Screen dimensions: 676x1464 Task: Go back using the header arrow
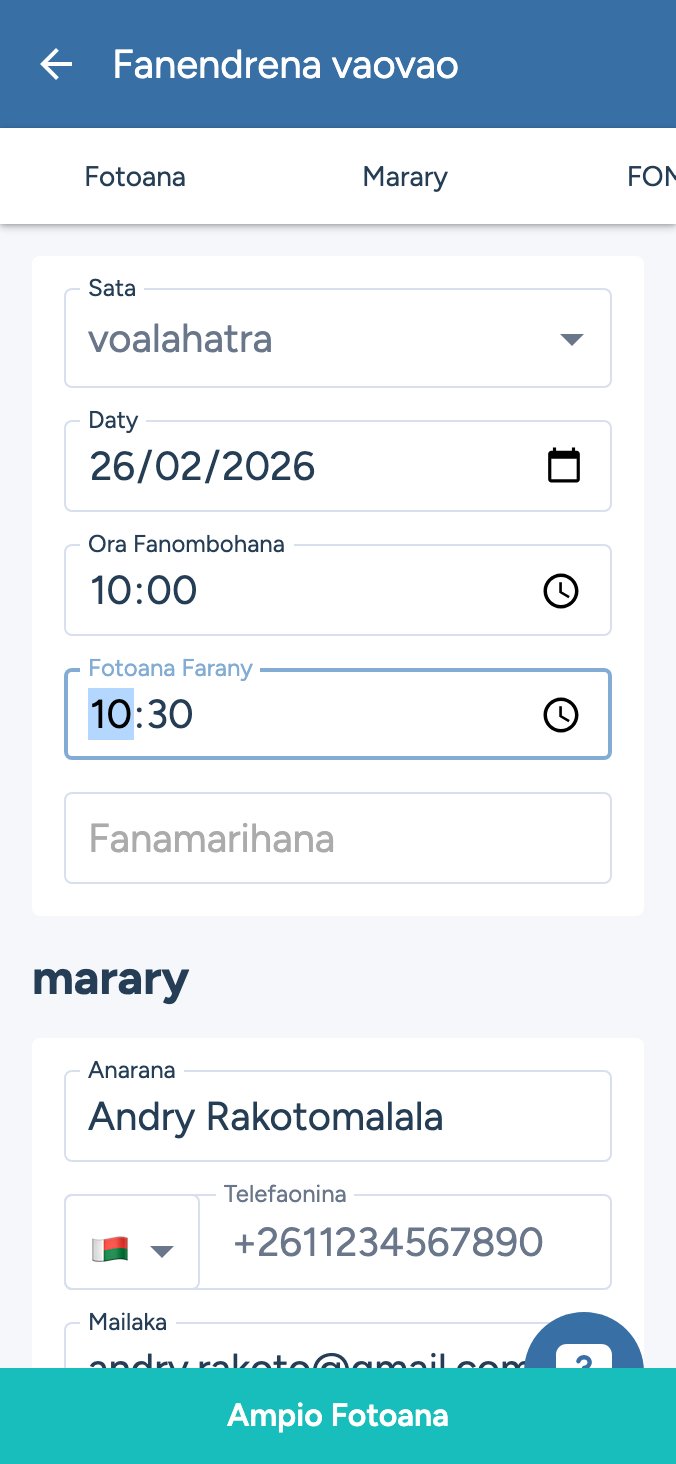click(56, 65)
